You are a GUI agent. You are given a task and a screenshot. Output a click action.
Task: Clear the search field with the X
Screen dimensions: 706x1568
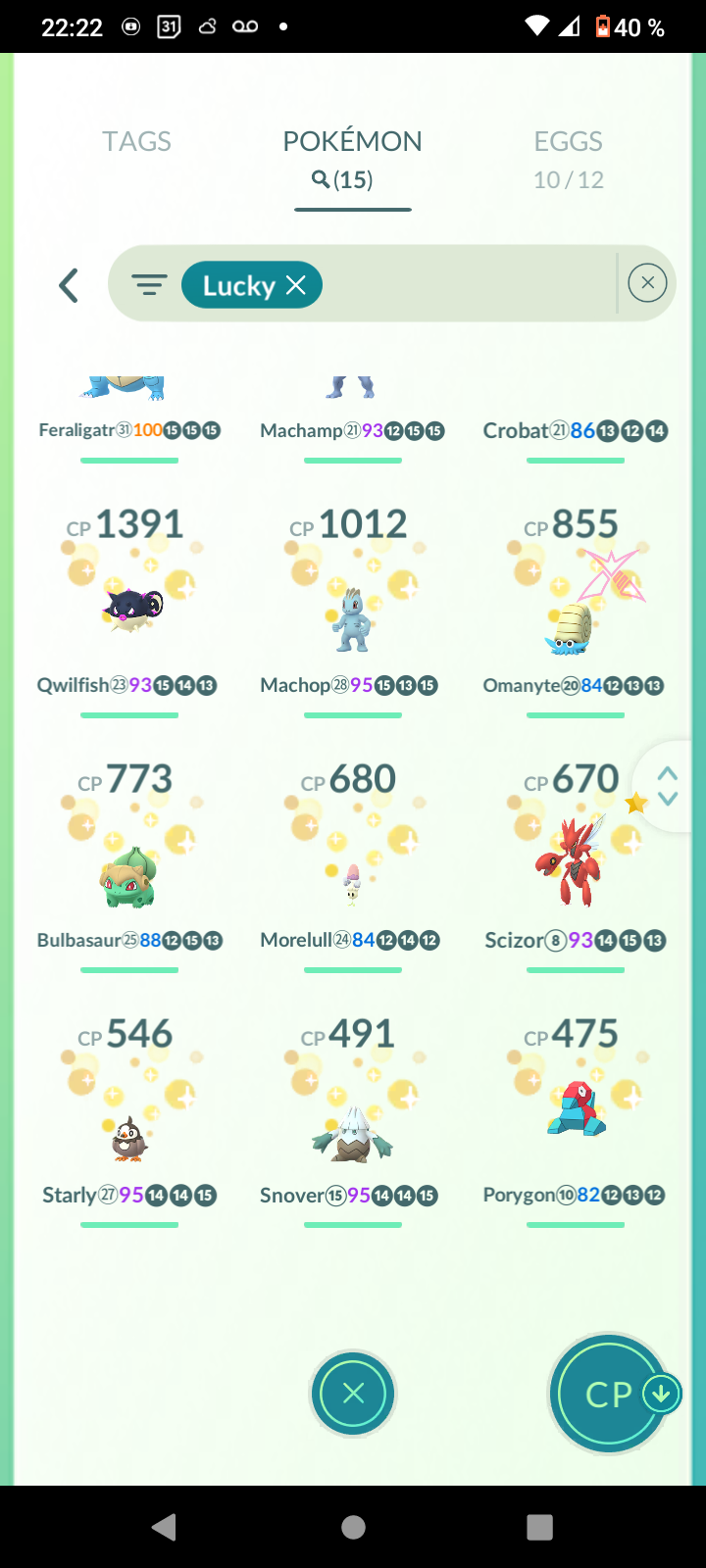[x=647, y=283]
